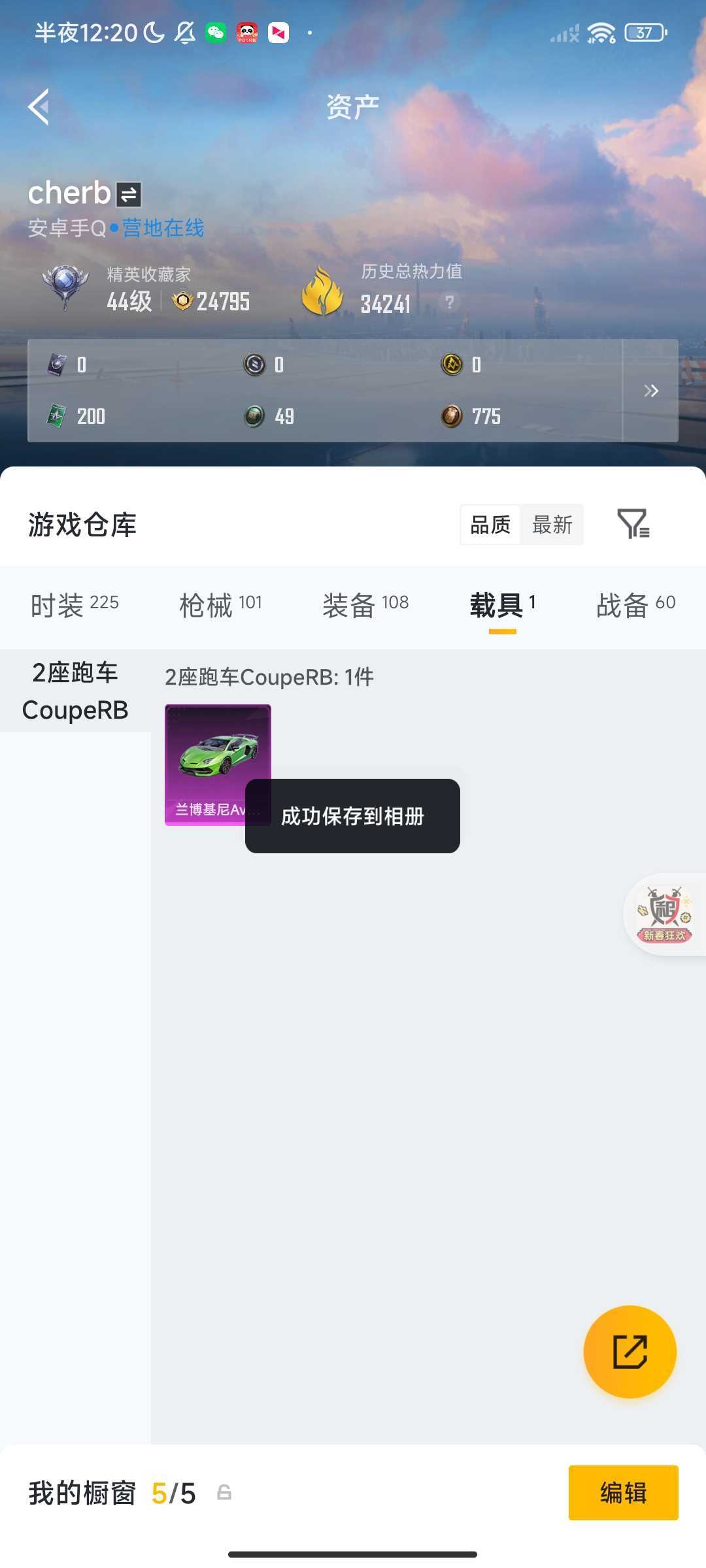Viewport: 706px width, 1568px height.
Task: Open the 新春狂欢 floating event badge
Action: coord(665,913)
